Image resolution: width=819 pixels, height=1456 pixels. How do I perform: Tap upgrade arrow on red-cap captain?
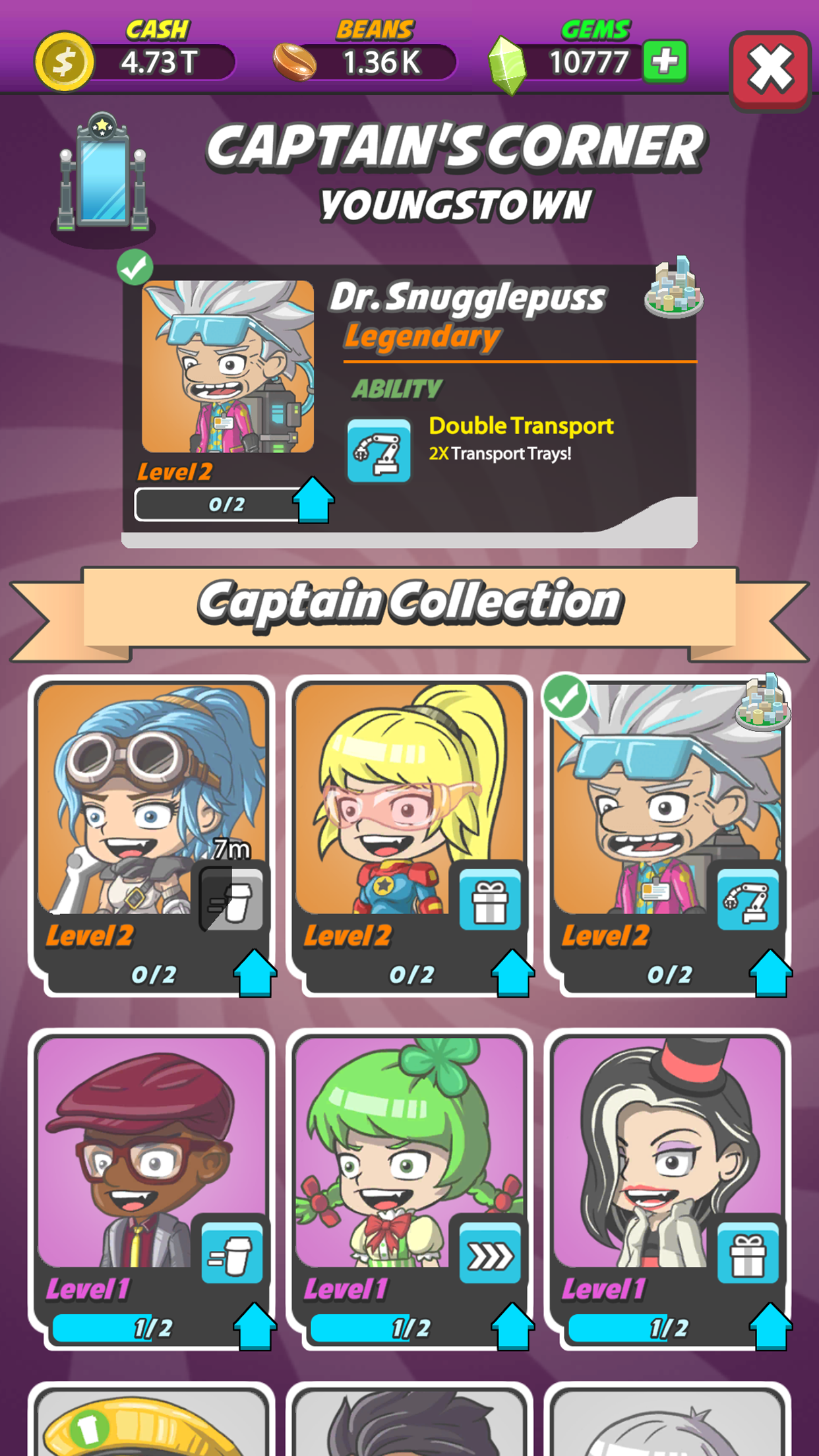point(255,1325)
